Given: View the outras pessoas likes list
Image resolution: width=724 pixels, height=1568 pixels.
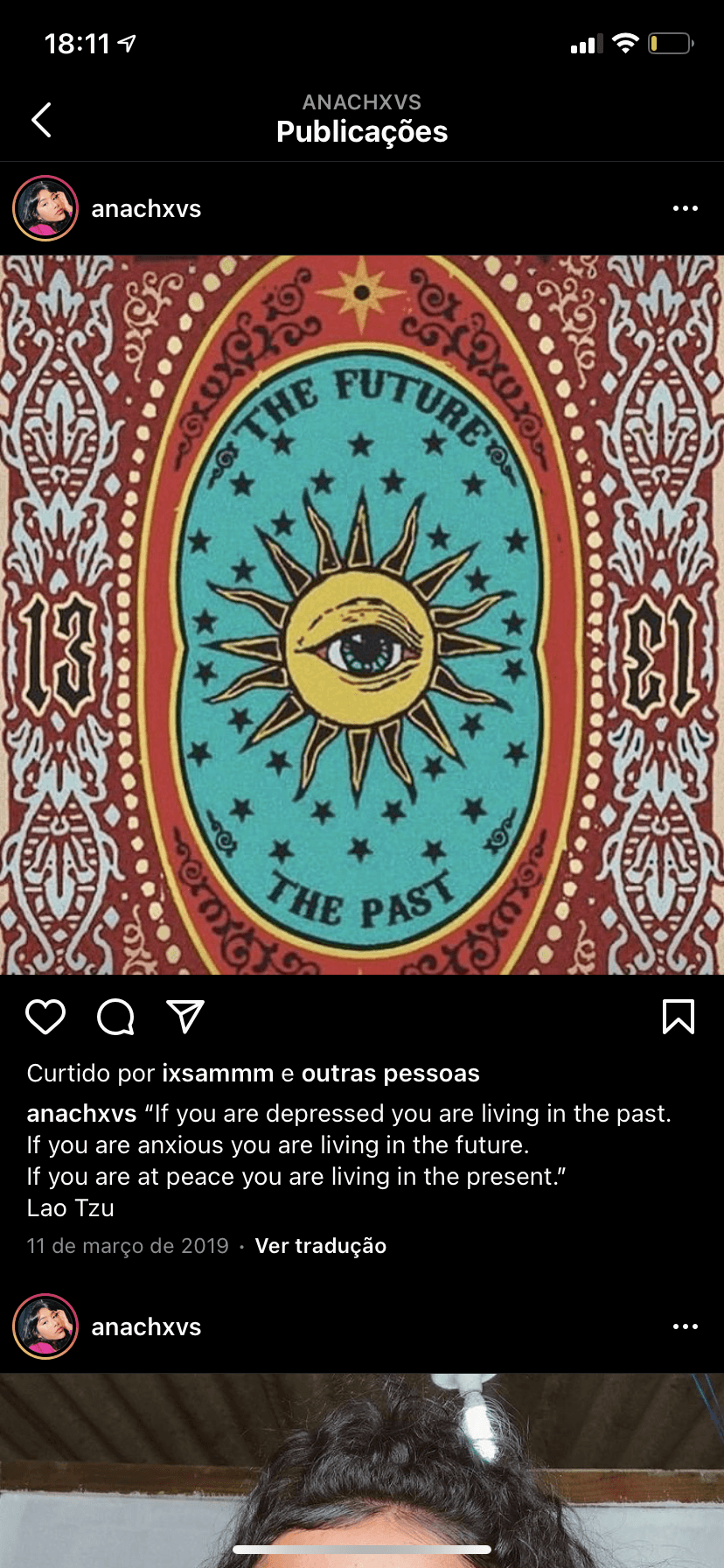Looking at the screenshot, I should [391, 1074].
